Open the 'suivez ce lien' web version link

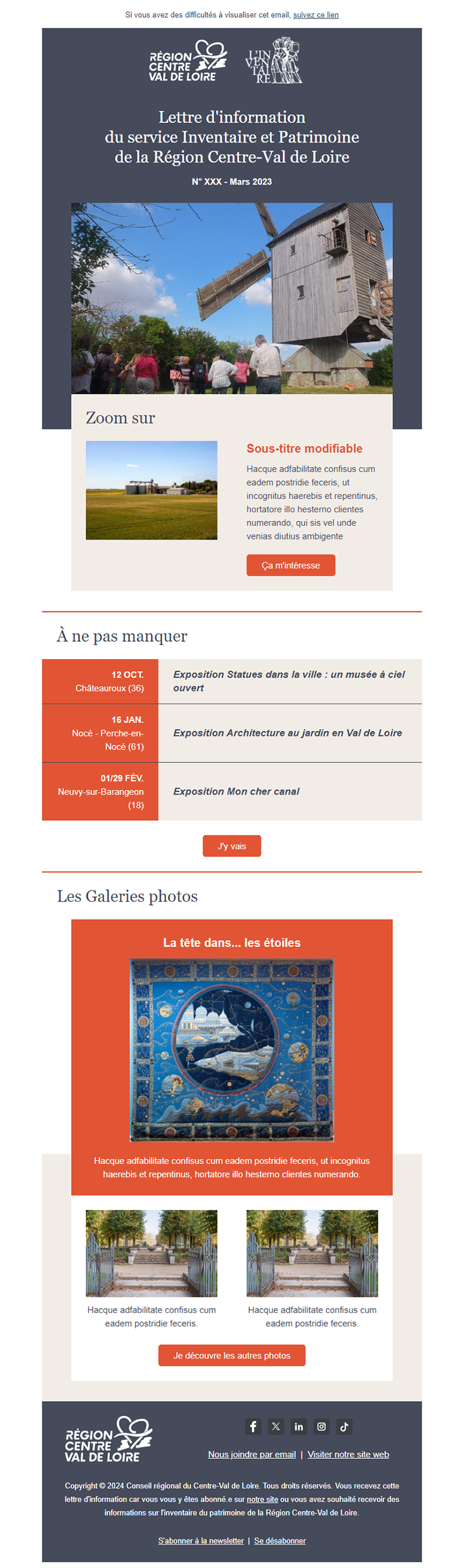tap(316, 15)
